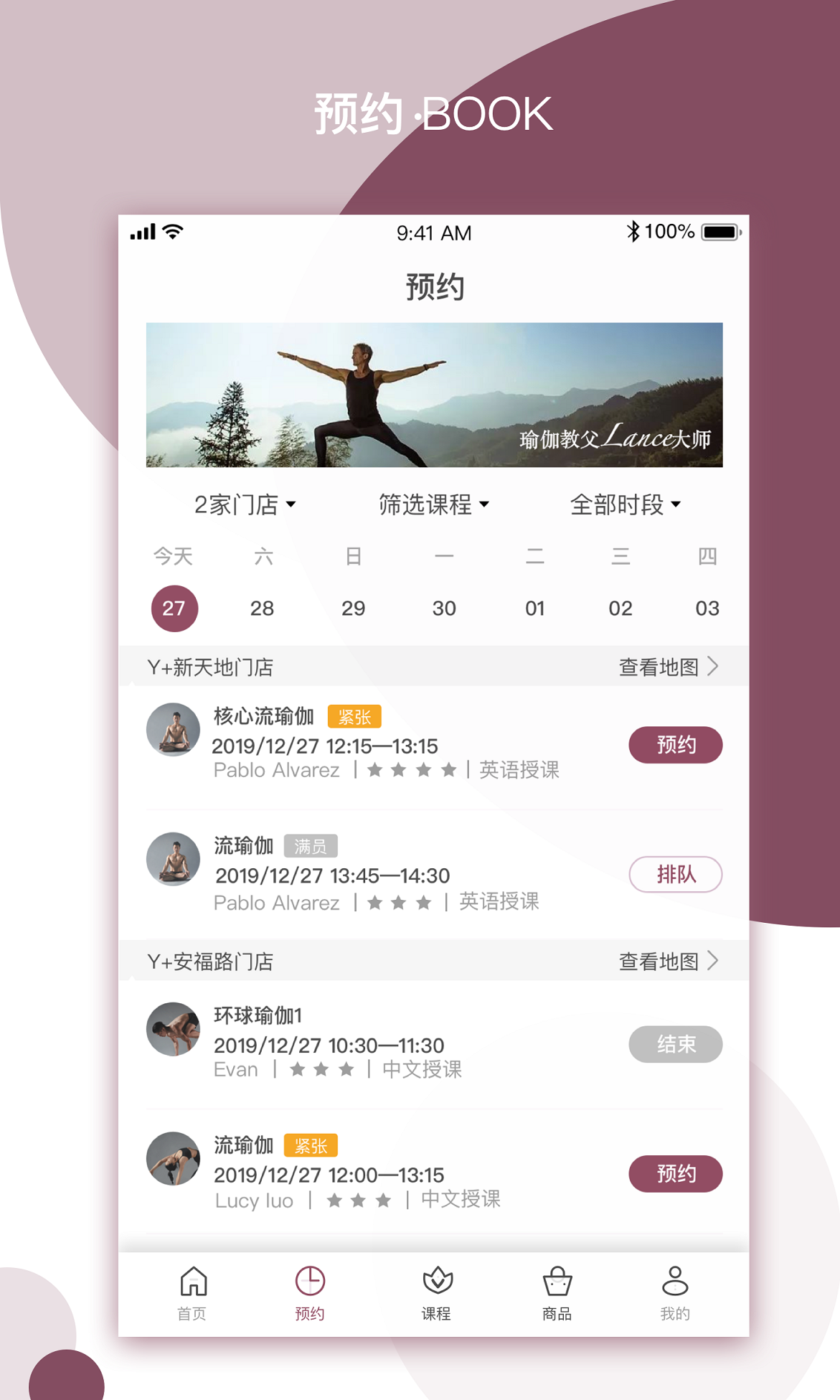This screenshot has width=840, height=1400.
Task: Open the 全部时段 time filter
Action: point(626,504)
